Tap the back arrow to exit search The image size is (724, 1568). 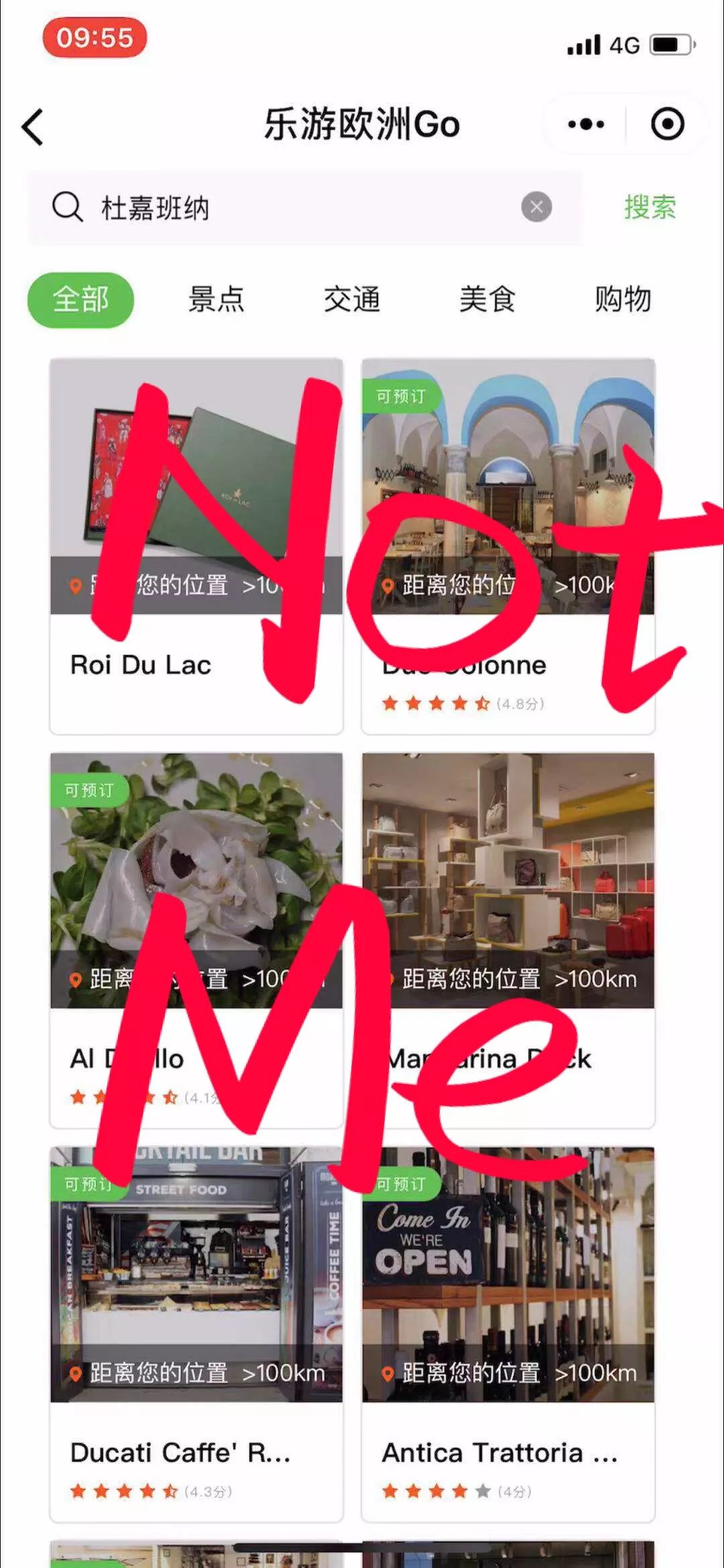pyautogui.click(x=32, y=125)
